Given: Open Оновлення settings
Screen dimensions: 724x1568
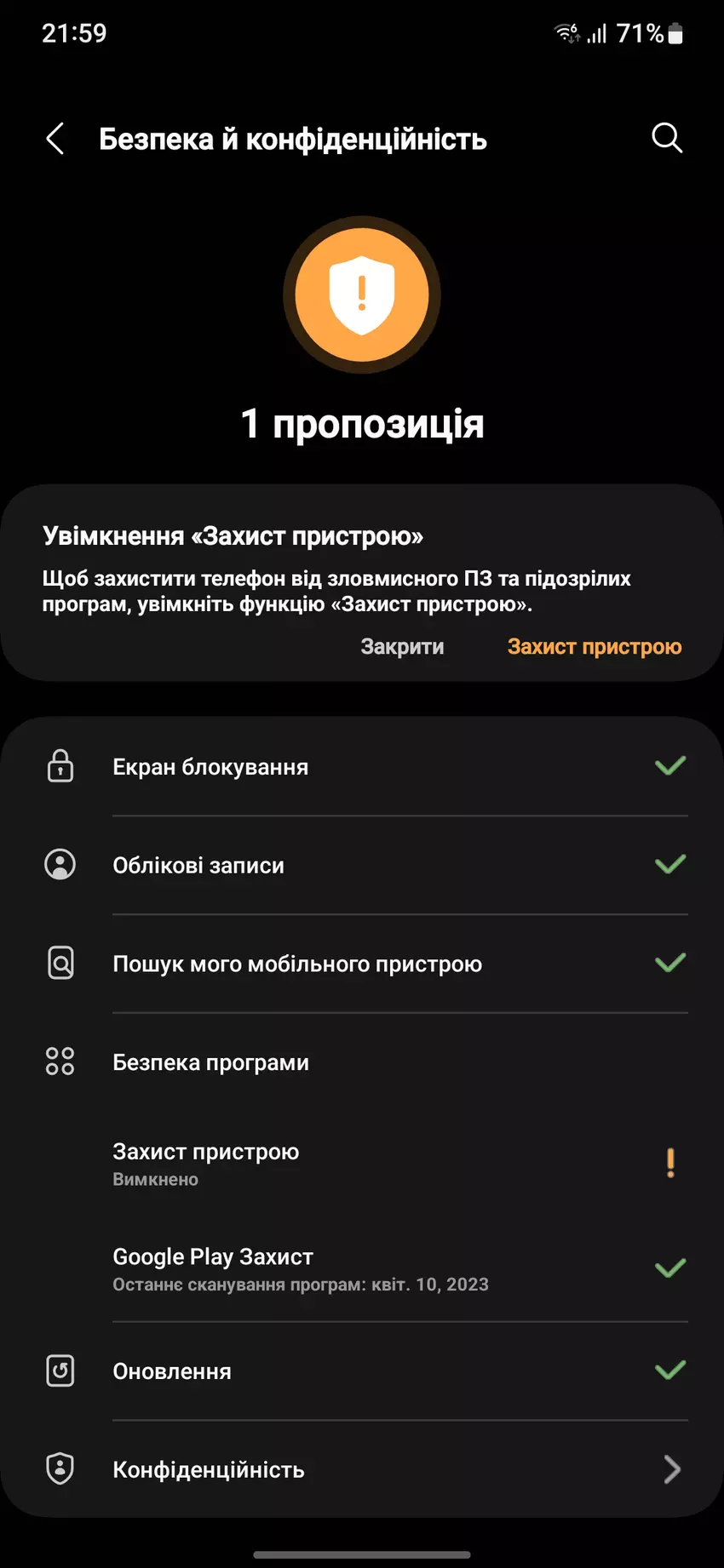Looking at the screenshot, I should 362,1371.
